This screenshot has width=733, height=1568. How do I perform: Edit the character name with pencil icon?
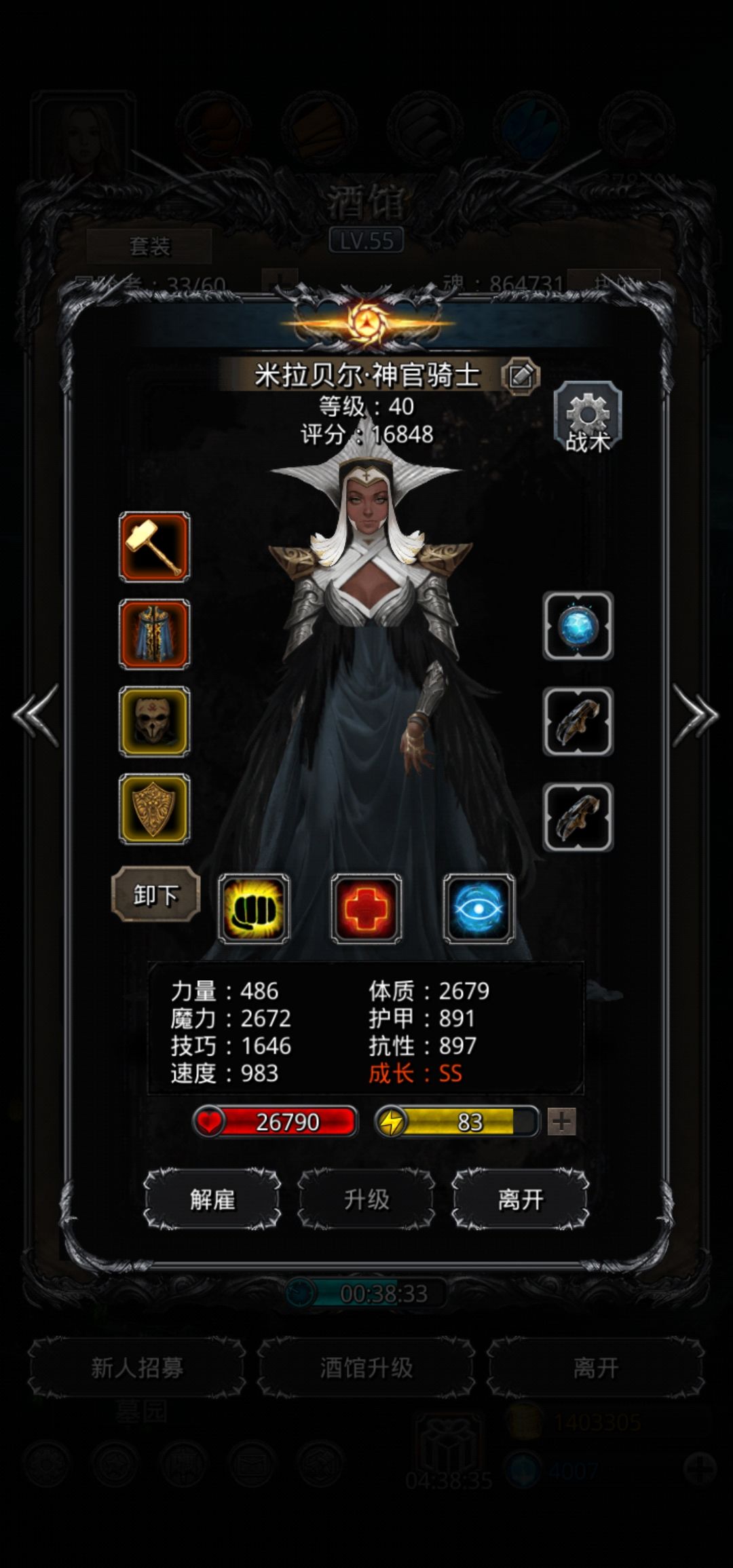(x=521, y=375)
